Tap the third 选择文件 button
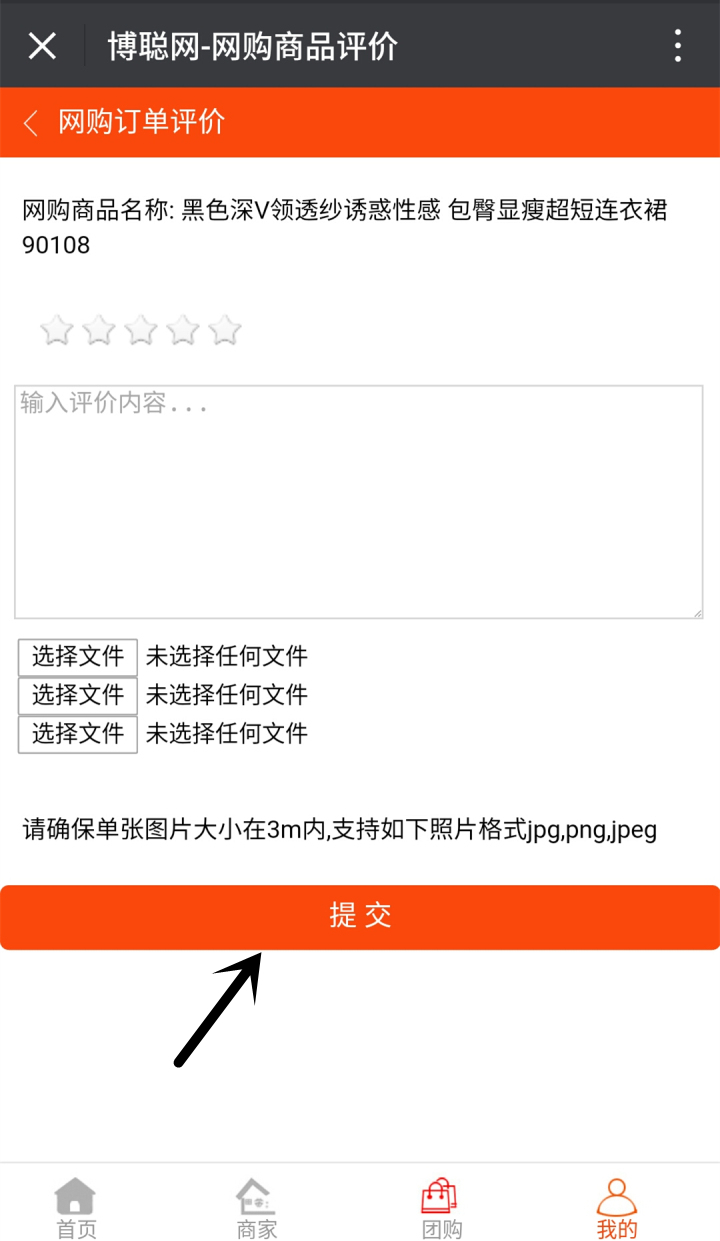The image size is (720, 1241). pyautogui.click(x=78, y=733)
